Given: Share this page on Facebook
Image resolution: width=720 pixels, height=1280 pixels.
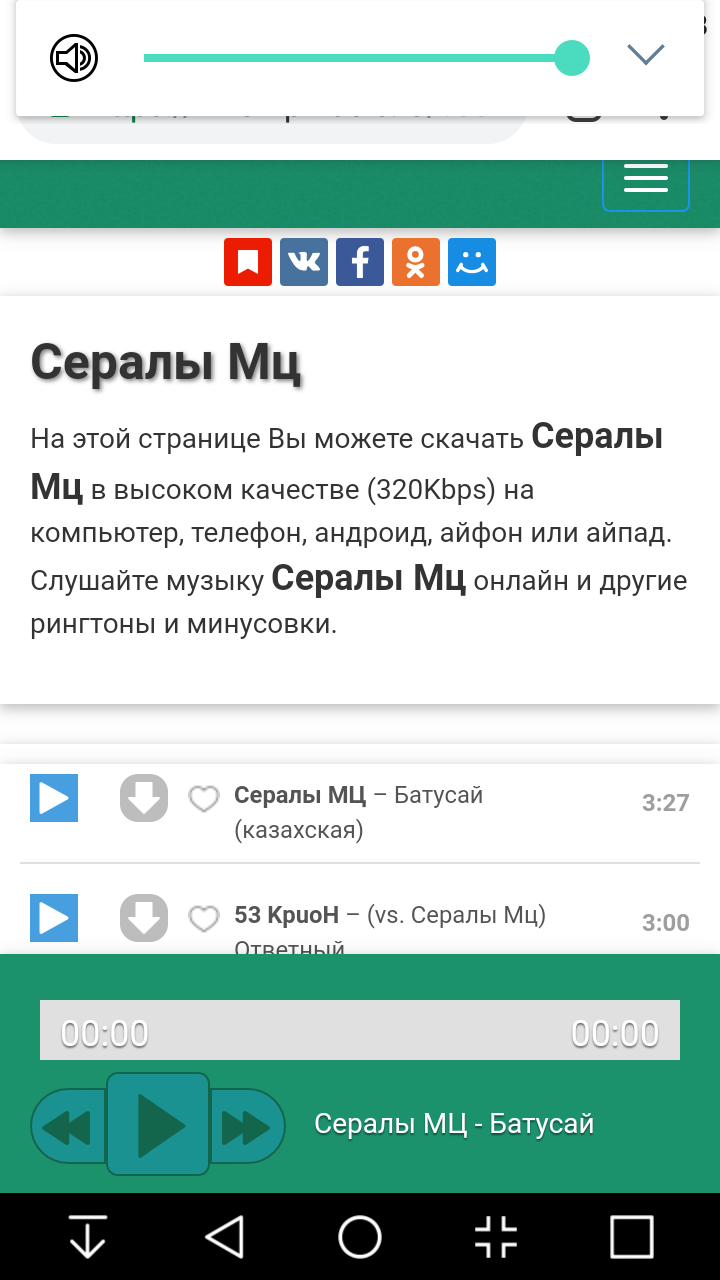Looking at the screenshot, I should 360,262.
